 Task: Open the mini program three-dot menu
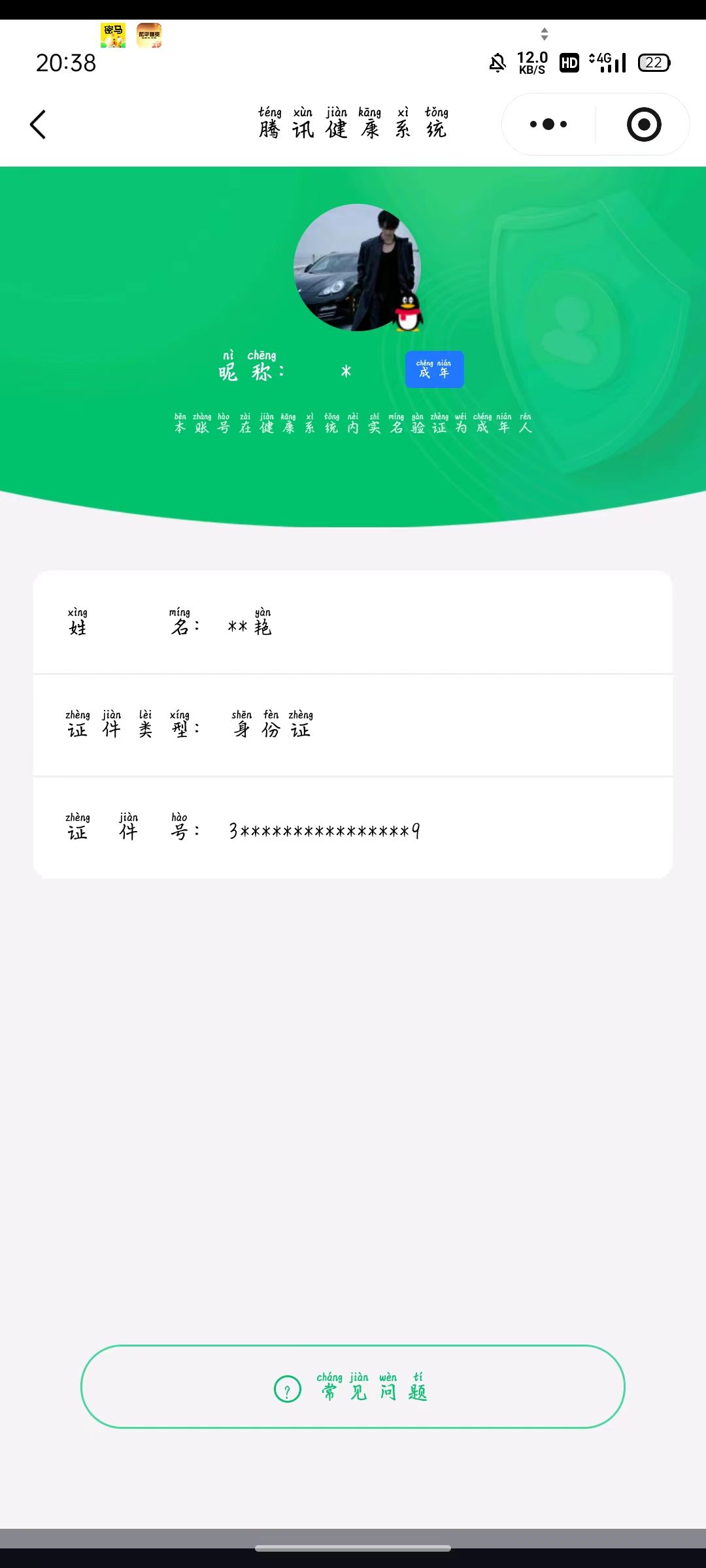548,124
